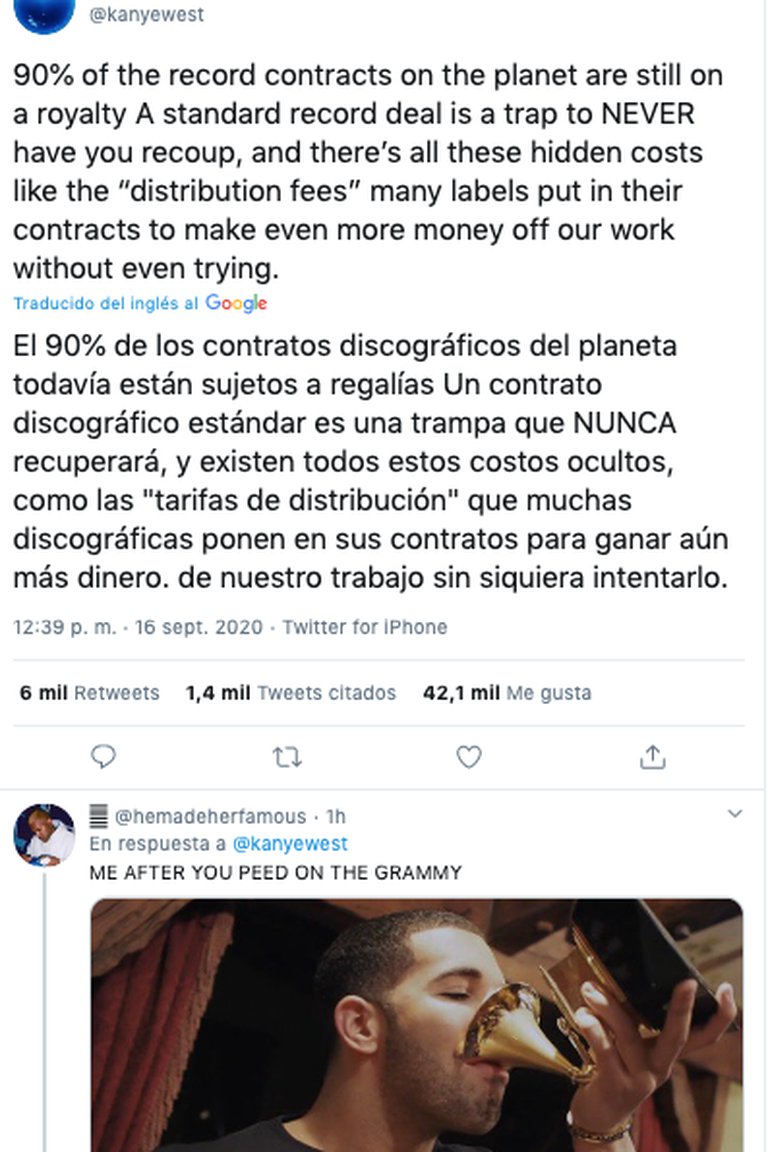768x1152 pixels.
Task: Open @hemadeherfamous profile picture
Action: 44,833
